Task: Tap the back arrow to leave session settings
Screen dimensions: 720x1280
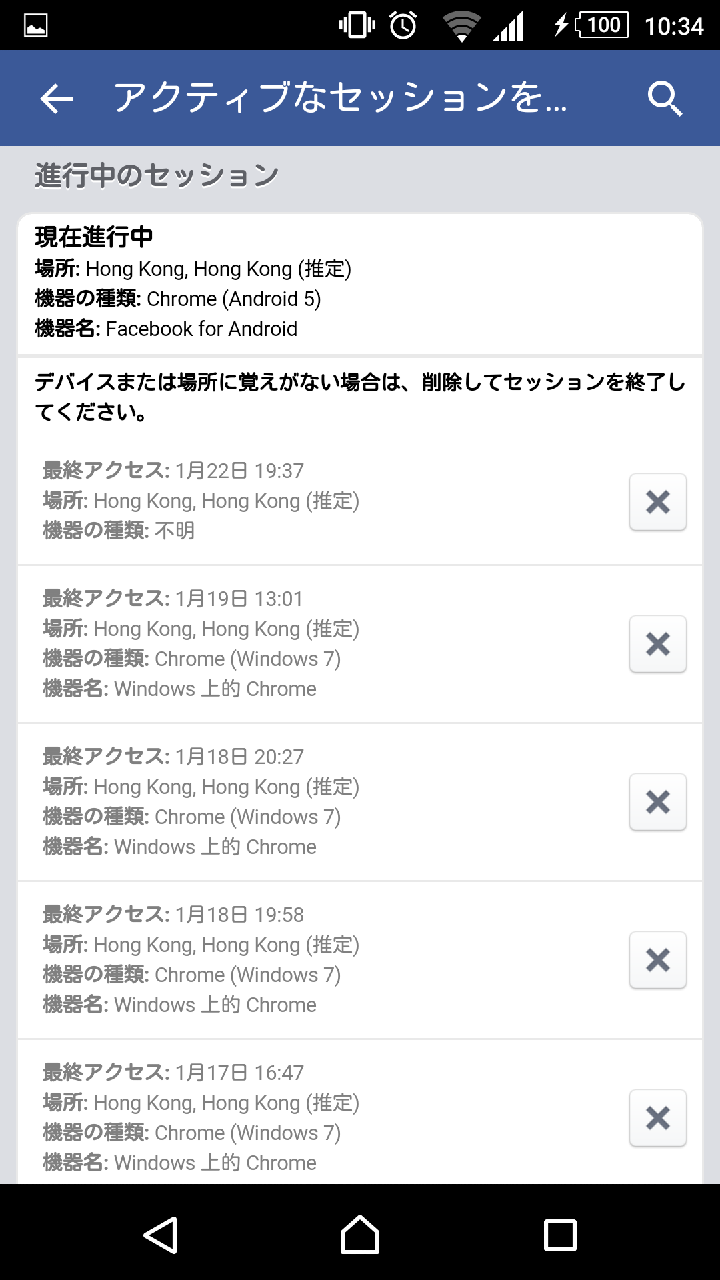Action: point(55,98)
